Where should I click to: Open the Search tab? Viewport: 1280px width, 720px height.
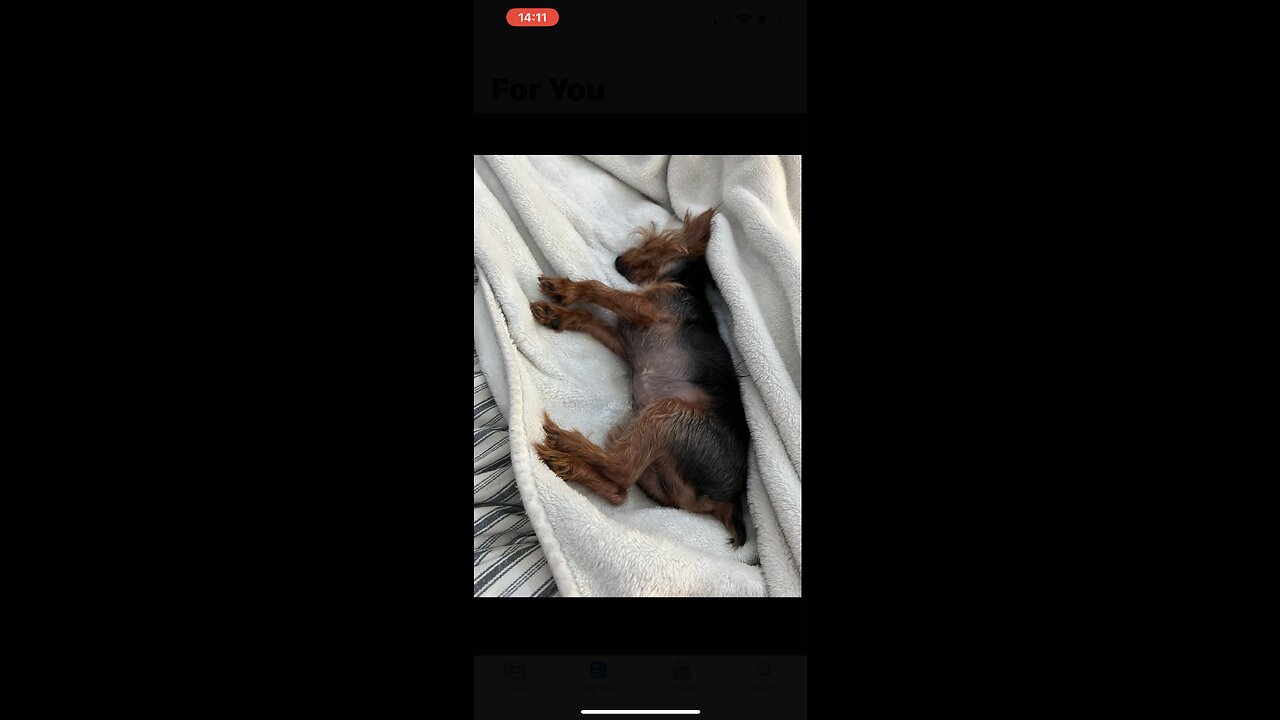tap(765, 676)
